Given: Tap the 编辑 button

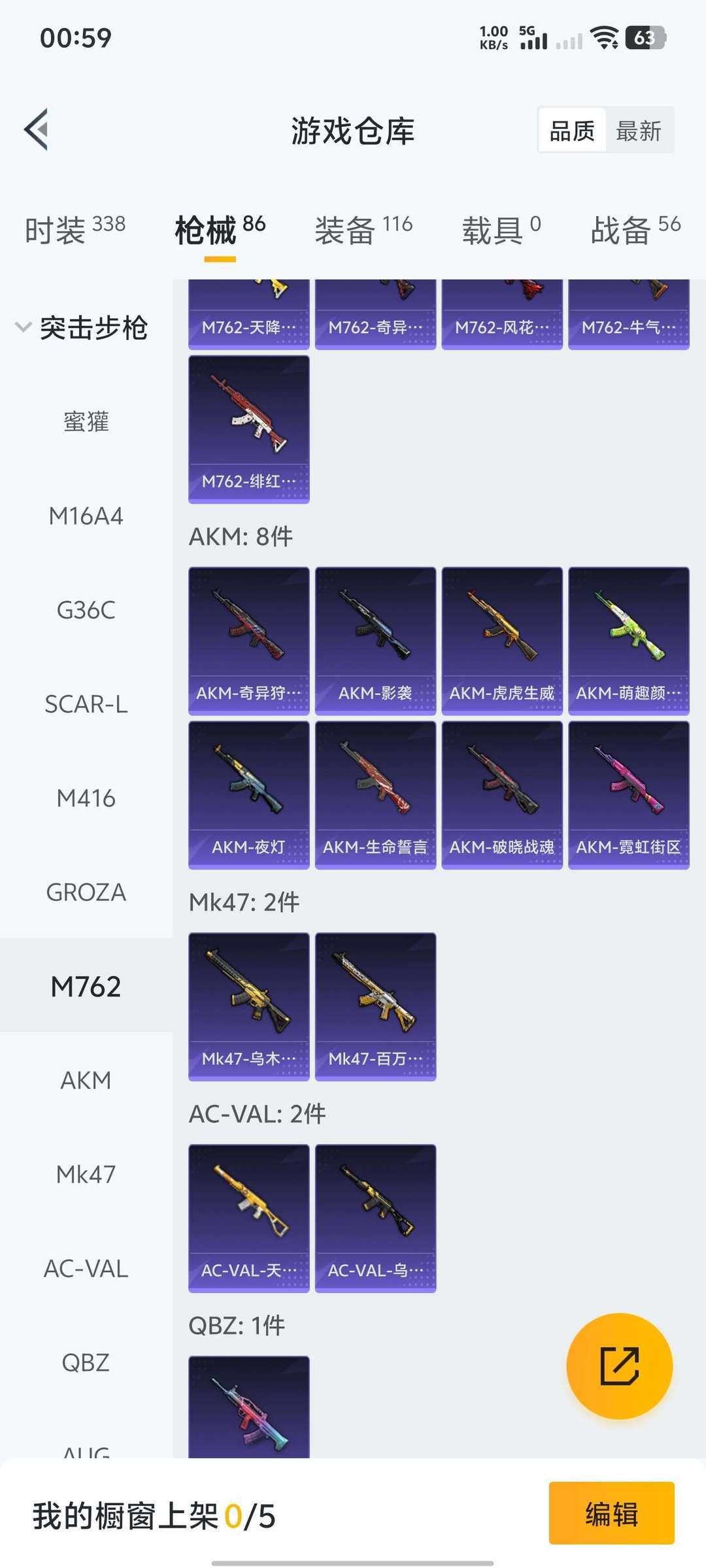Looking at the screenshot, I should [611, 1514].
